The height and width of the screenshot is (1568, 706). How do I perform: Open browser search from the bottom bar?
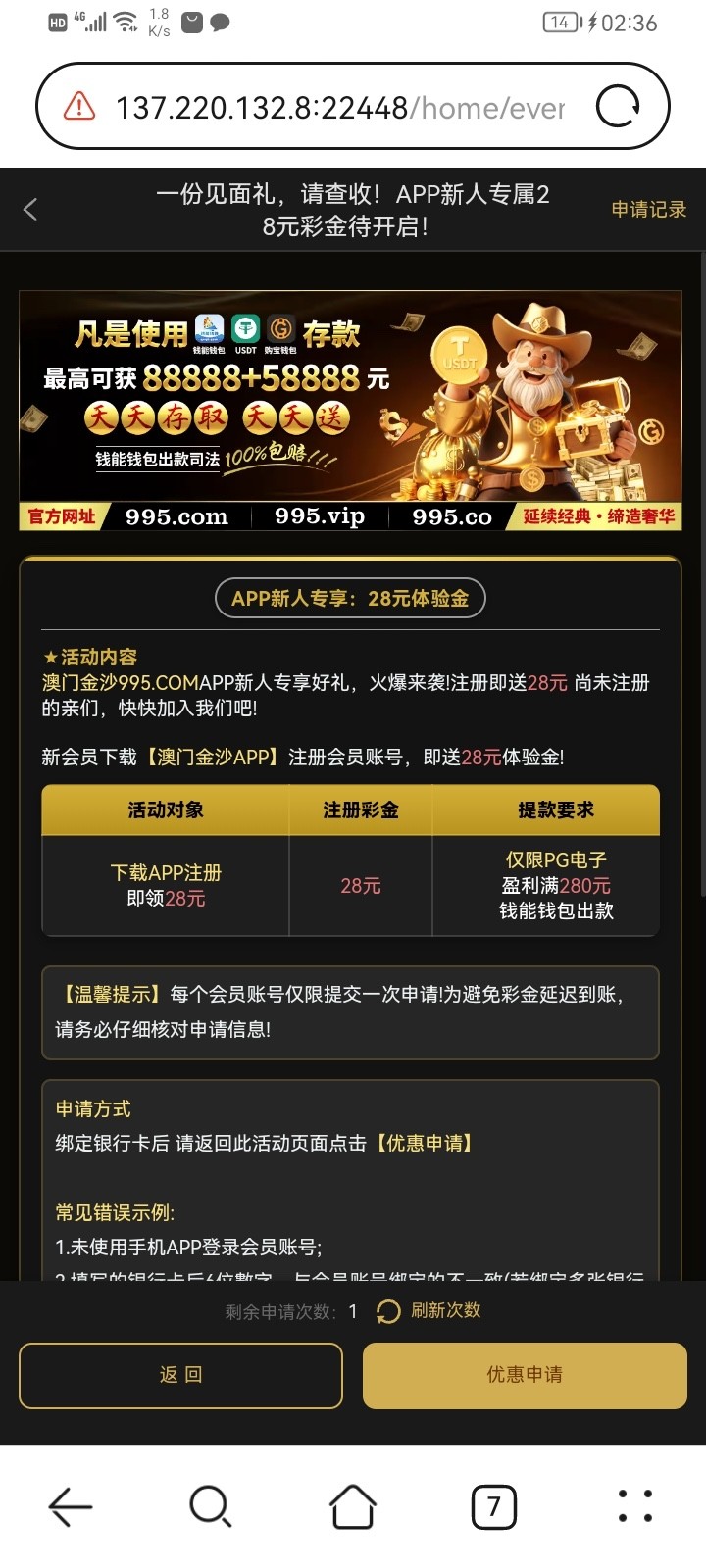[x=210, y=1506]
